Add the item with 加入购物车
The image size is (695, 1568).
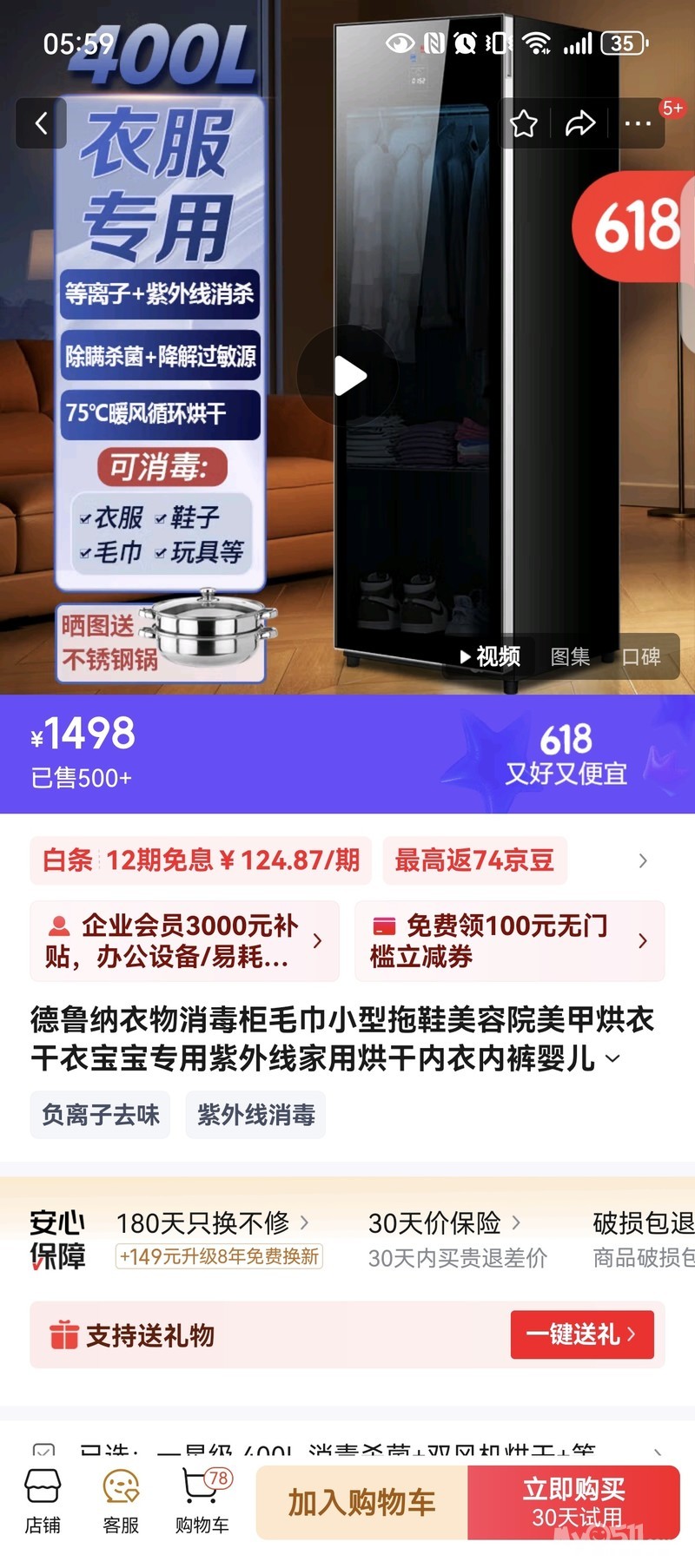(x=361, y=1503)
